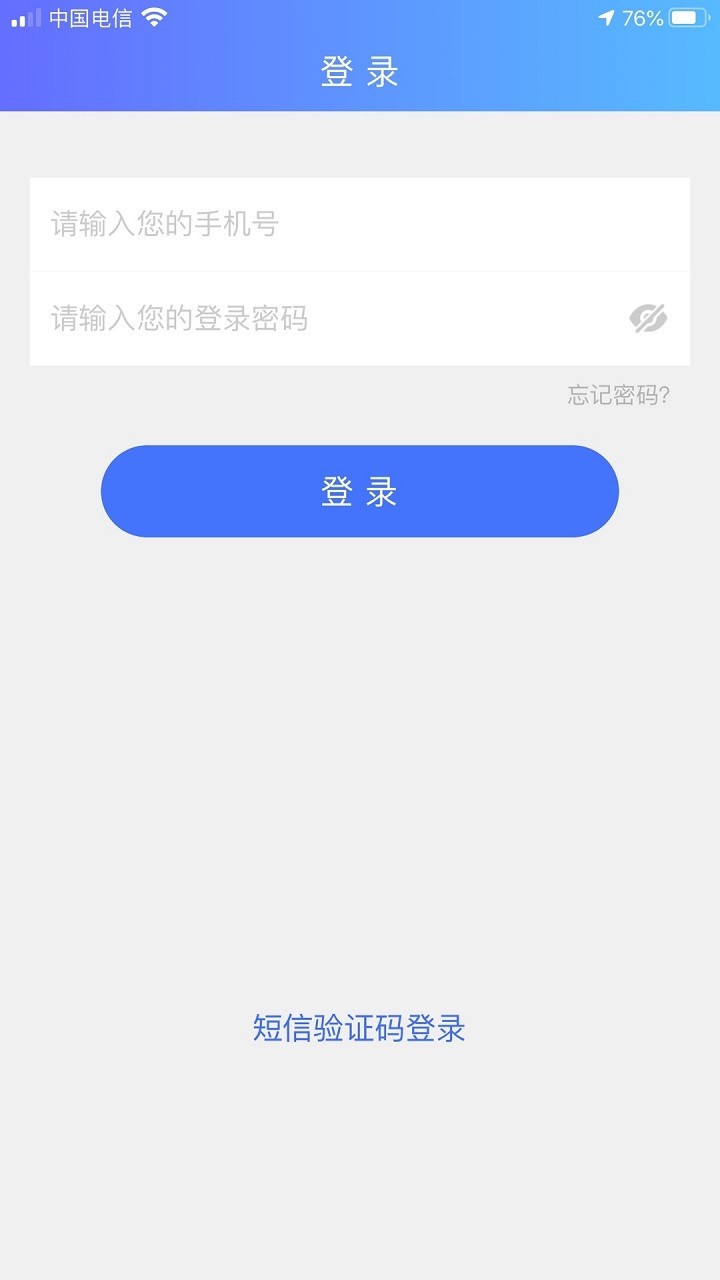Tap the phone number input field
720x1280 pixels.
(x=360, y=224)
